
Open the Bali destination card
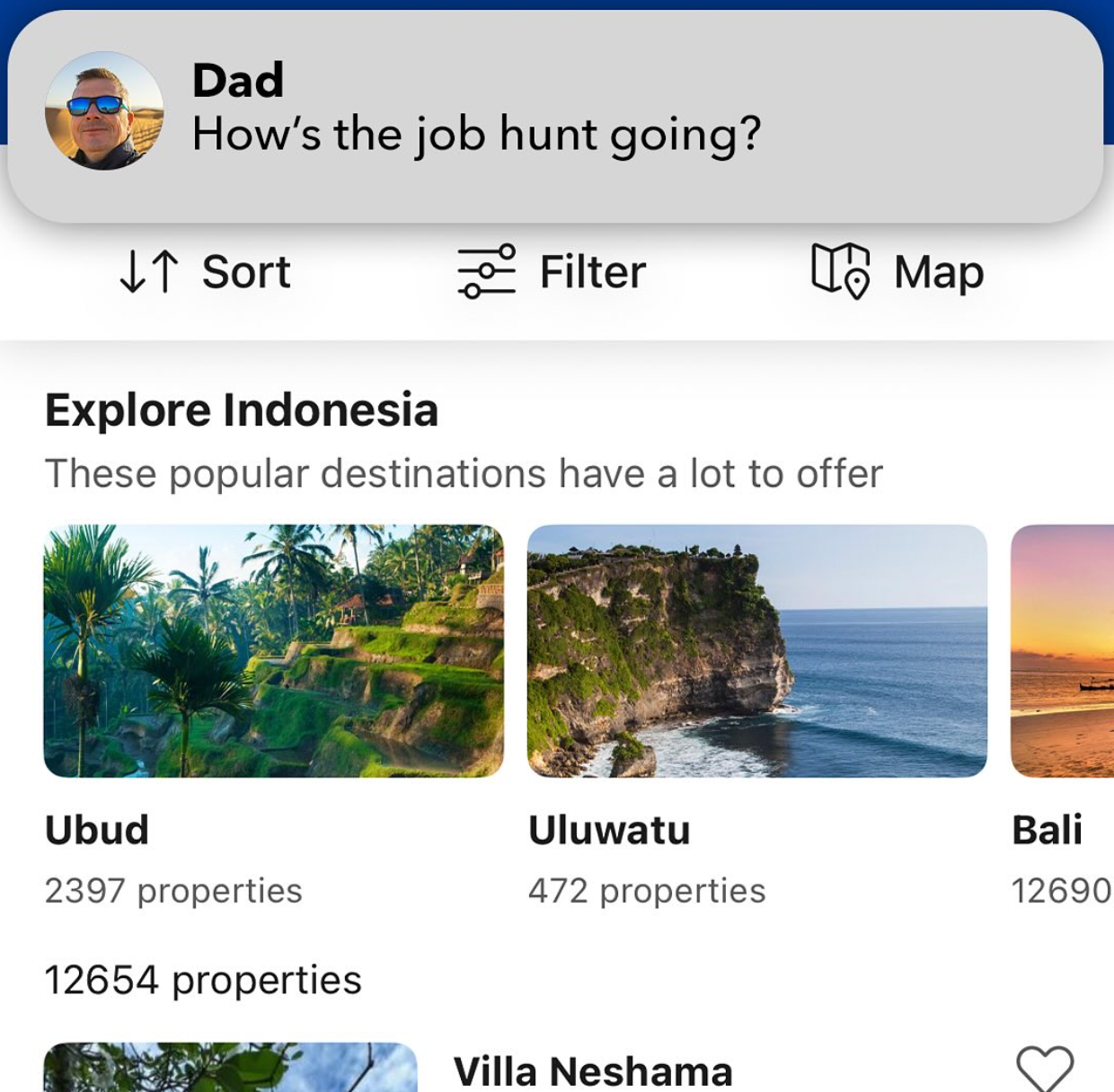point(1062,651)
